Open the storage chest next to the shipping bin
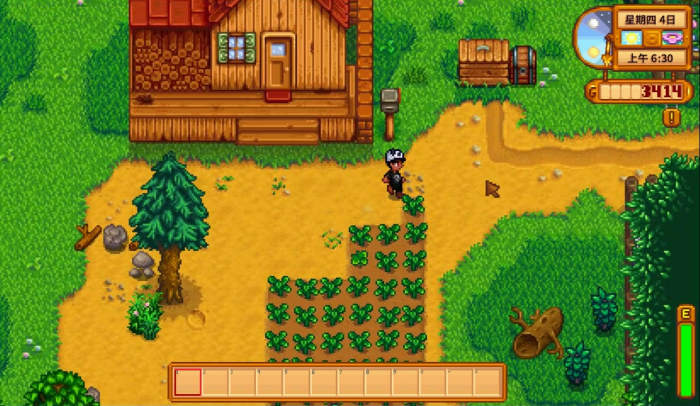Viewport: 700px width, 406px height. pyautogui.click(x=522, y=65)
